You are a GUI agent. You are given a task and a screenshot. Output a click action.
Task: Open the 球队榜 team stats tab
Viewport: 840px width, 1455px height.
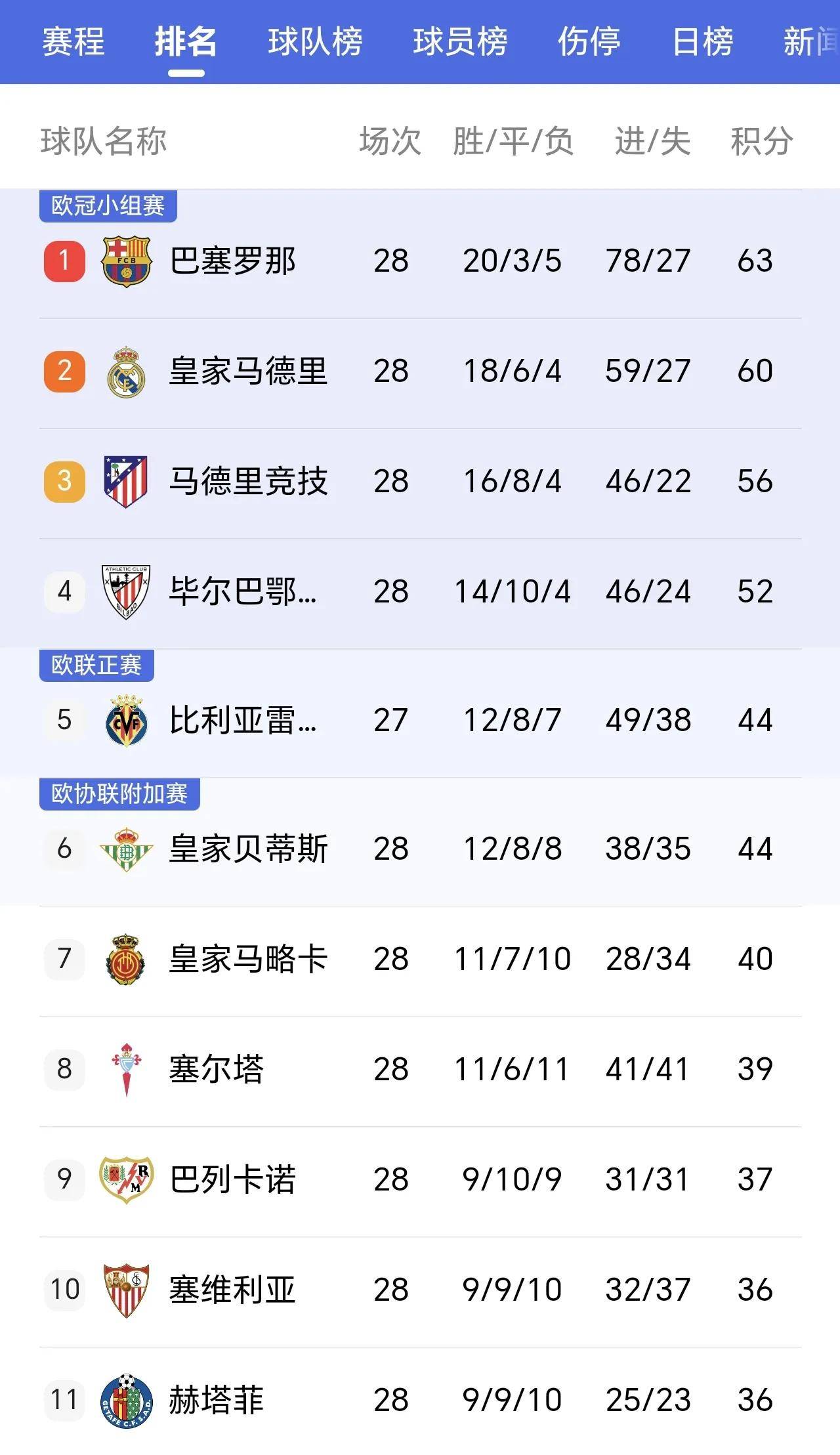(314, 44)
